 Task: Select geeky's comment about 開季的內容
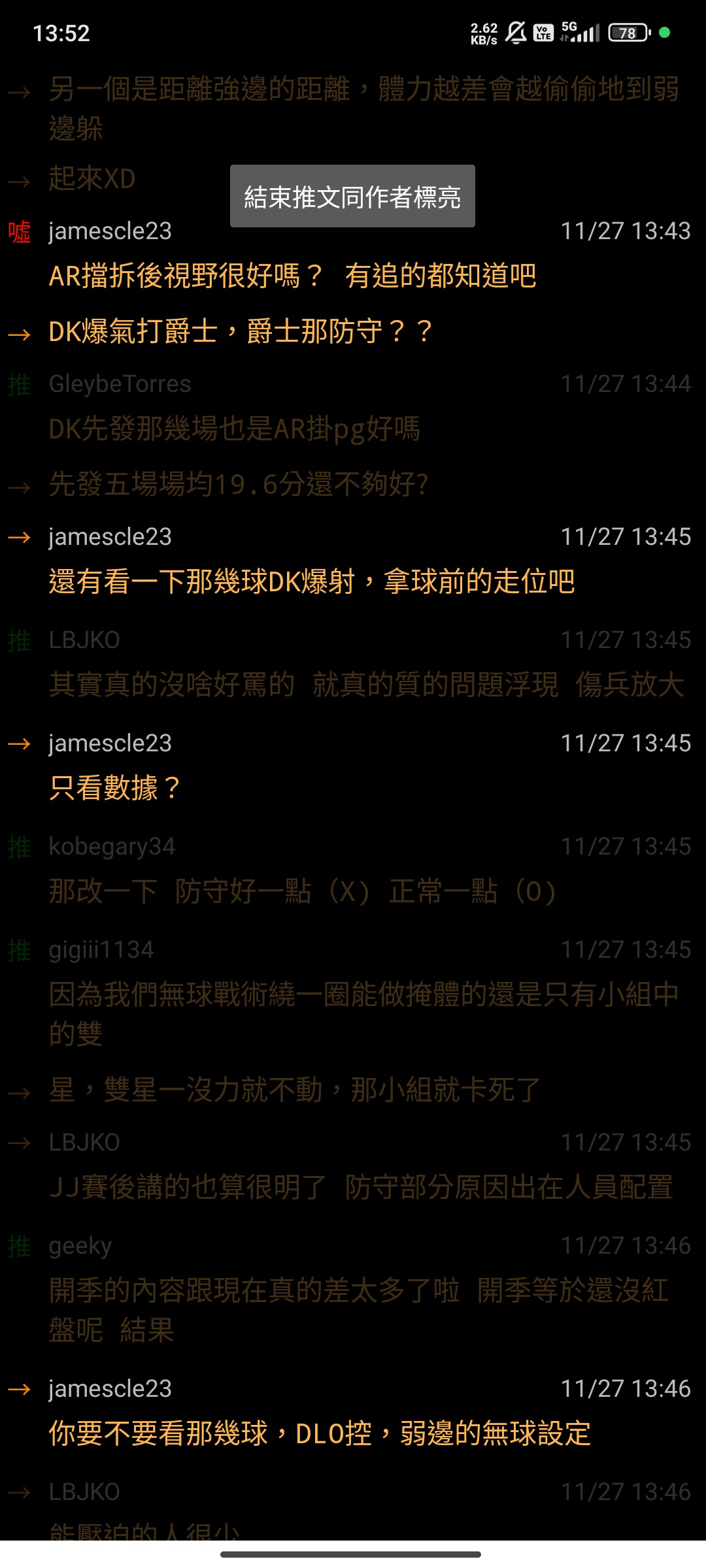coord(358,1310)
